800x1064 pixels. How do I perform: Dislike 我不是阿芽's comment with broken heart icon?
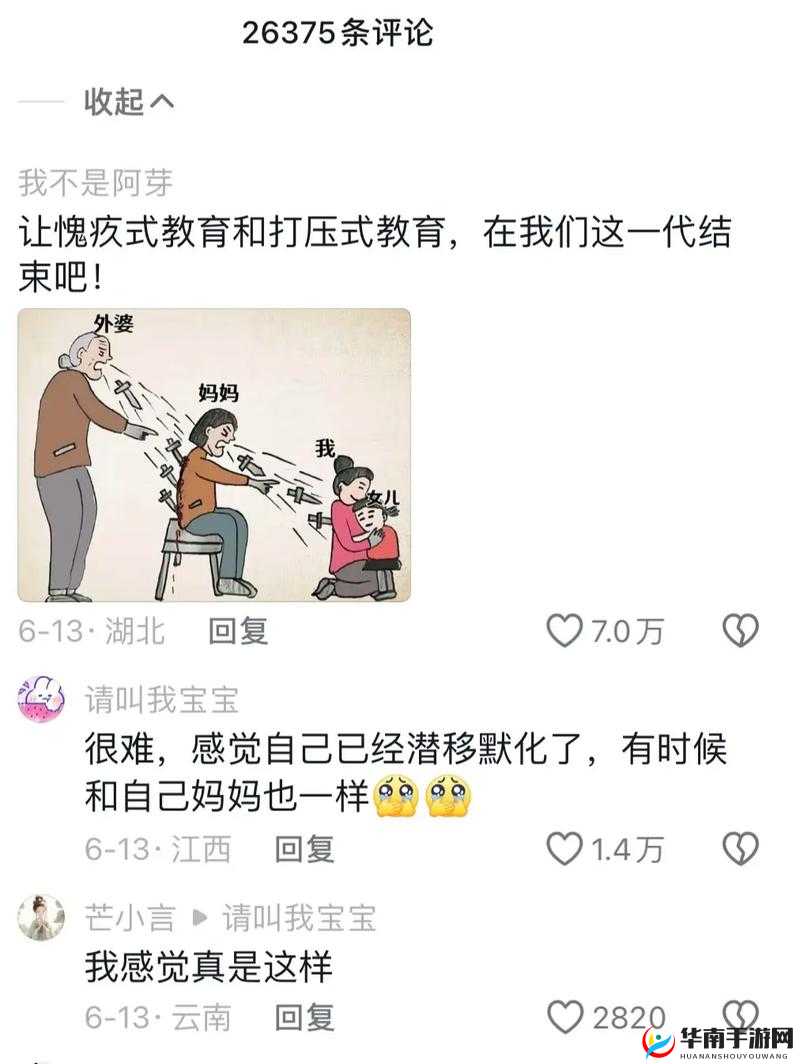tap(740, 631)
